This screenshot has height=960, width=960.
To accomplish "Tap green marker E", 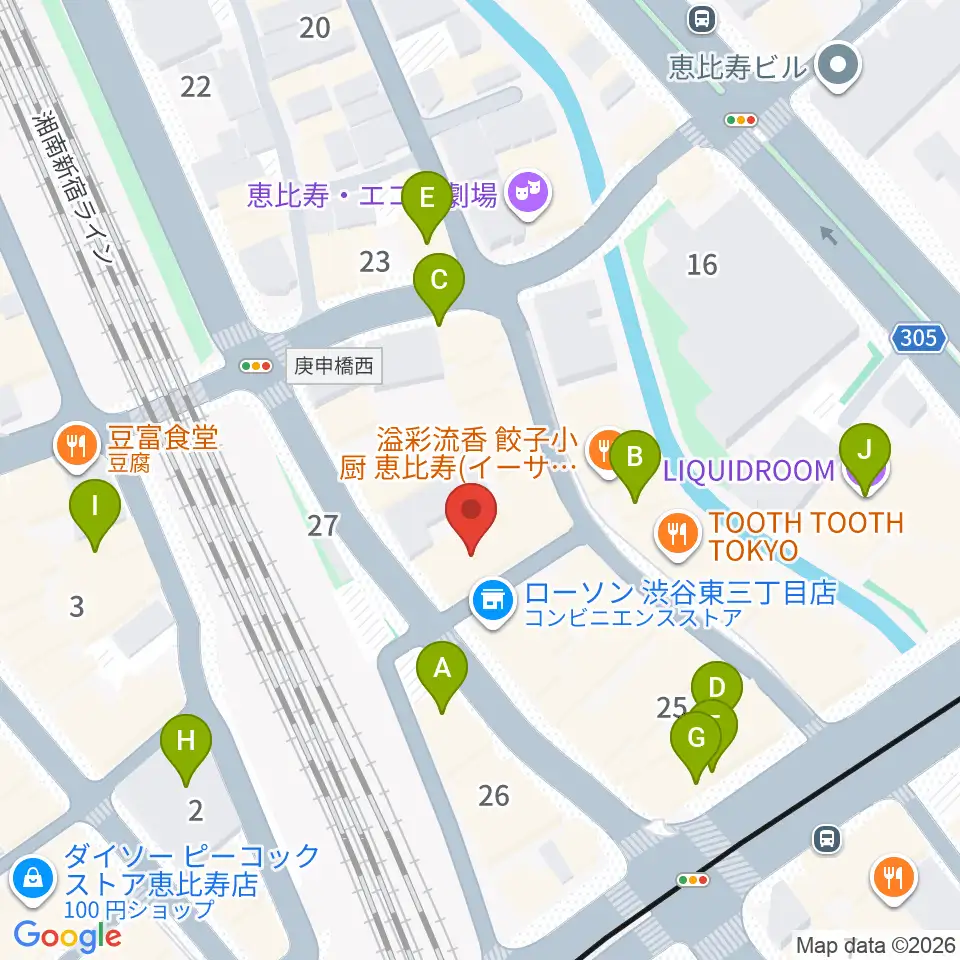I will coord(427,206).
